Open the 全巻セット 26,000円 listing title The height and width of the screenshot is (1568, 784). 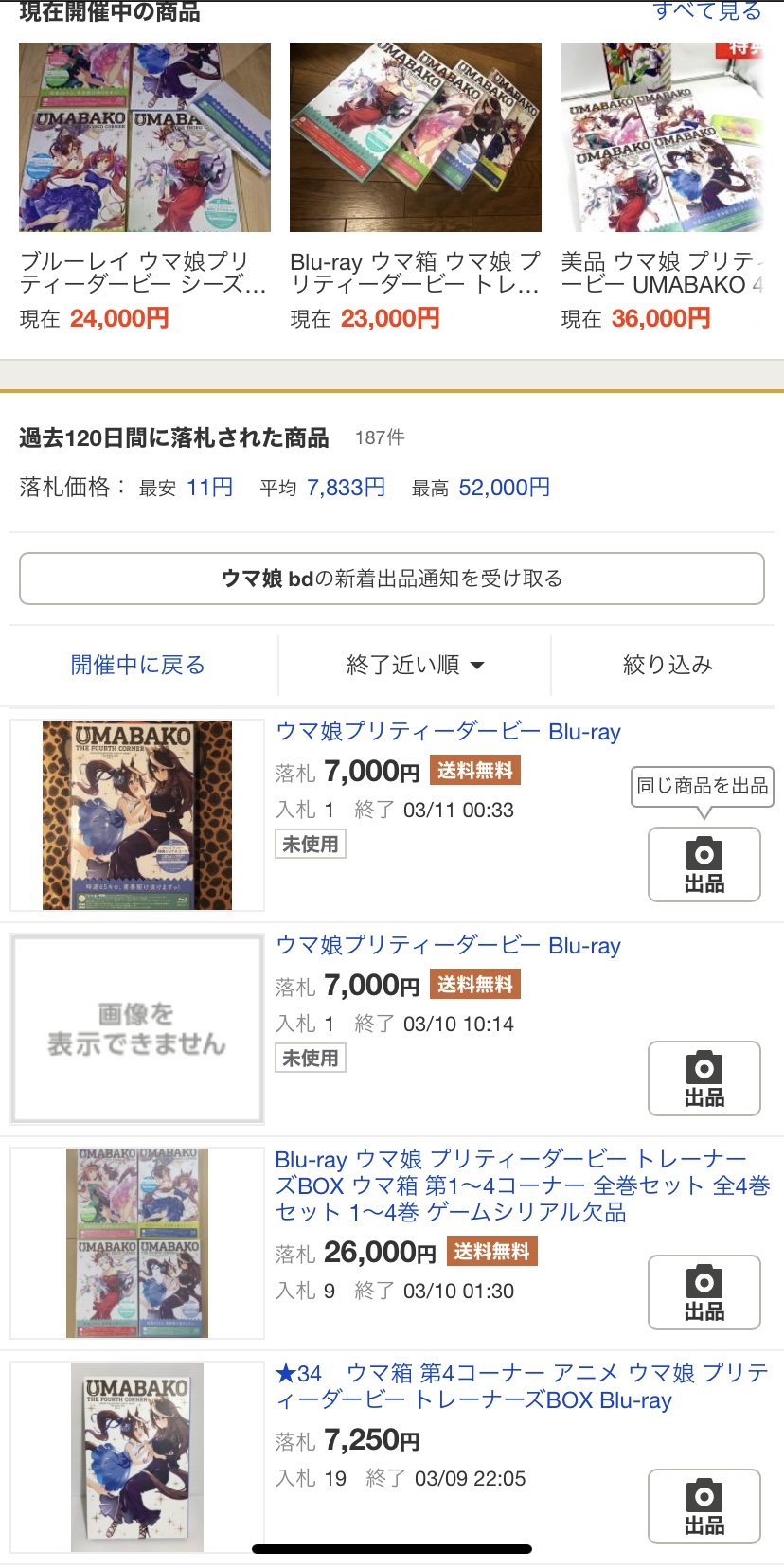click(521, 1185)
